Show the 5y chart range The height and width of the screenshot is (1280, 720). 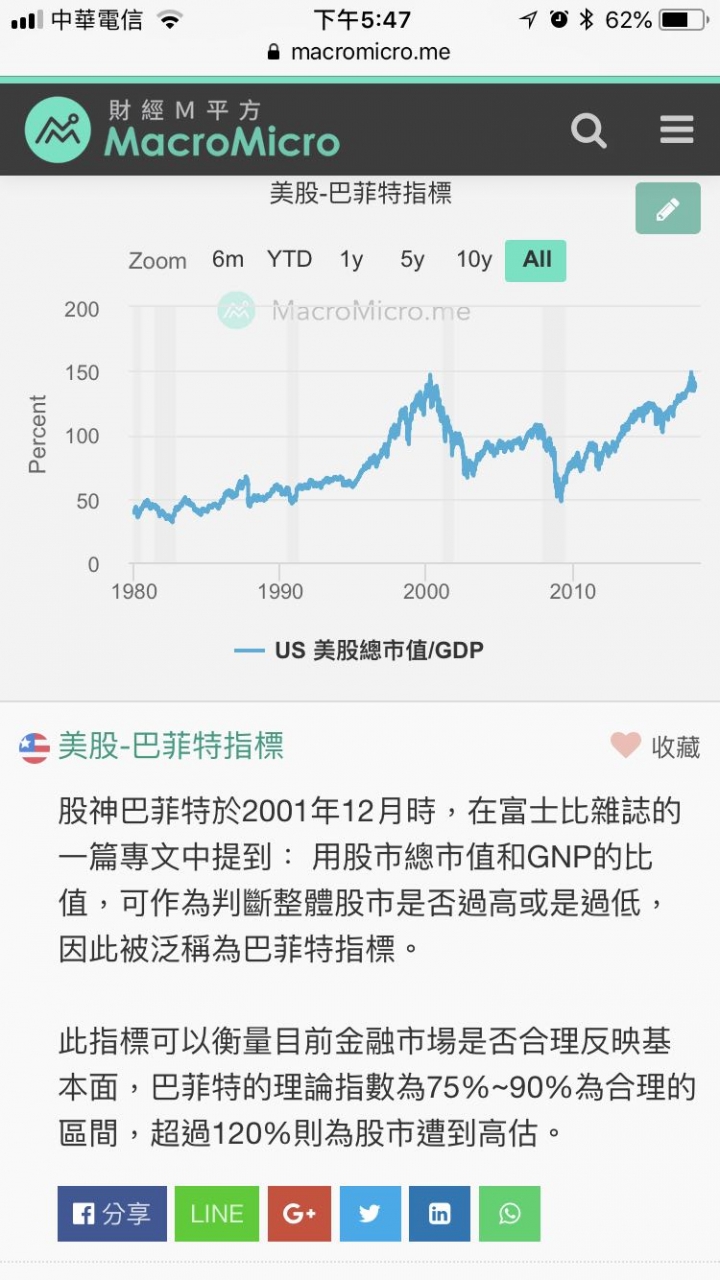(x=412, y=260)
